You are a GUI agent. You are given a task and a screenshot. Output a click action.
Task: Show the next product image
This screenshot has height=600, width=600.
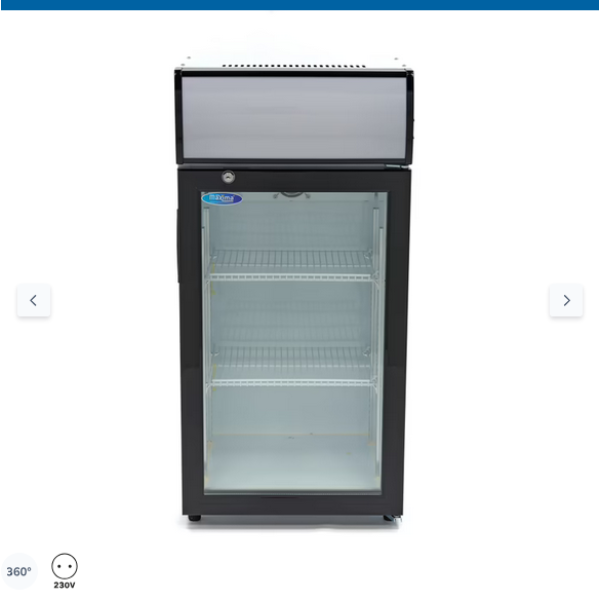click(566, 300)
